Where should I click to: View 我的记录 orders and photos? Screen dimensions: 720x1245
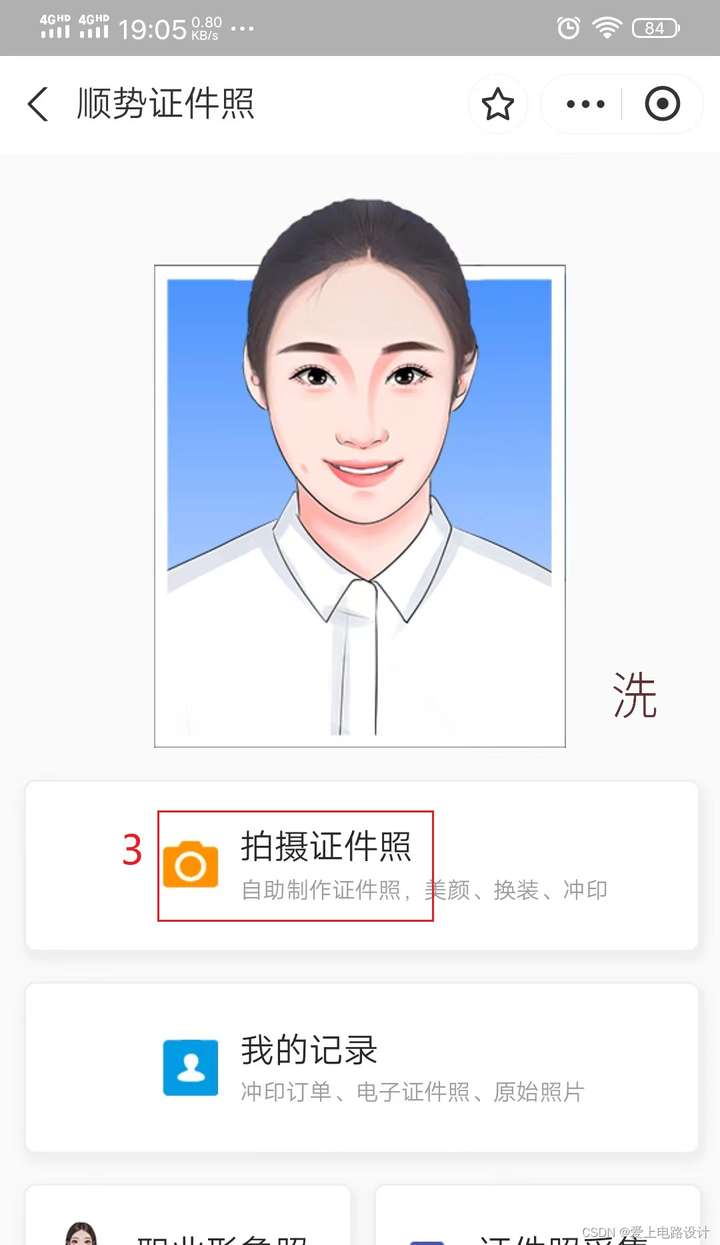[x=361, y=1067]
